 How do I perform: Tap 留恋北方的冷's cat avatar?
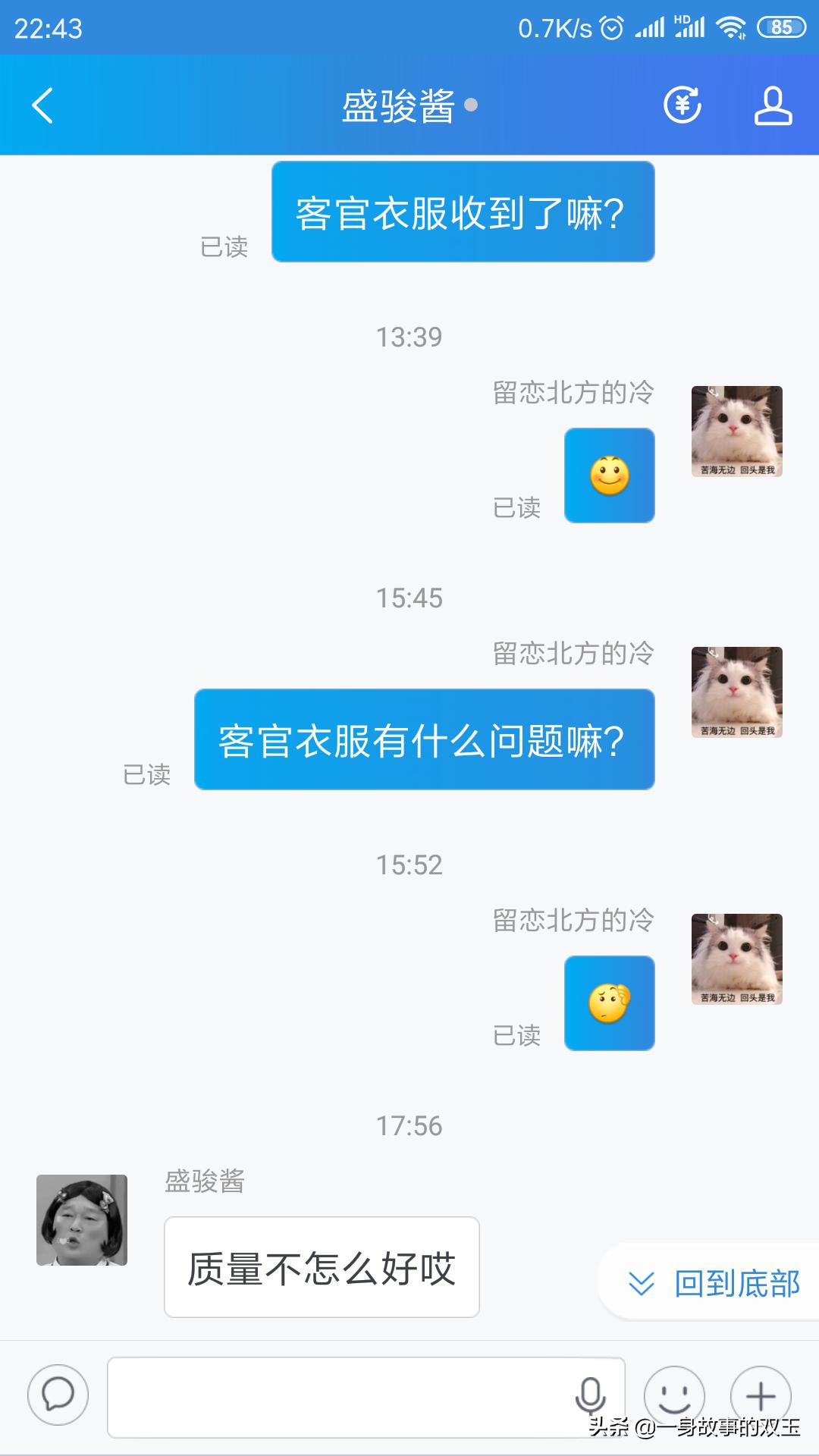click(x=736, y=429)
